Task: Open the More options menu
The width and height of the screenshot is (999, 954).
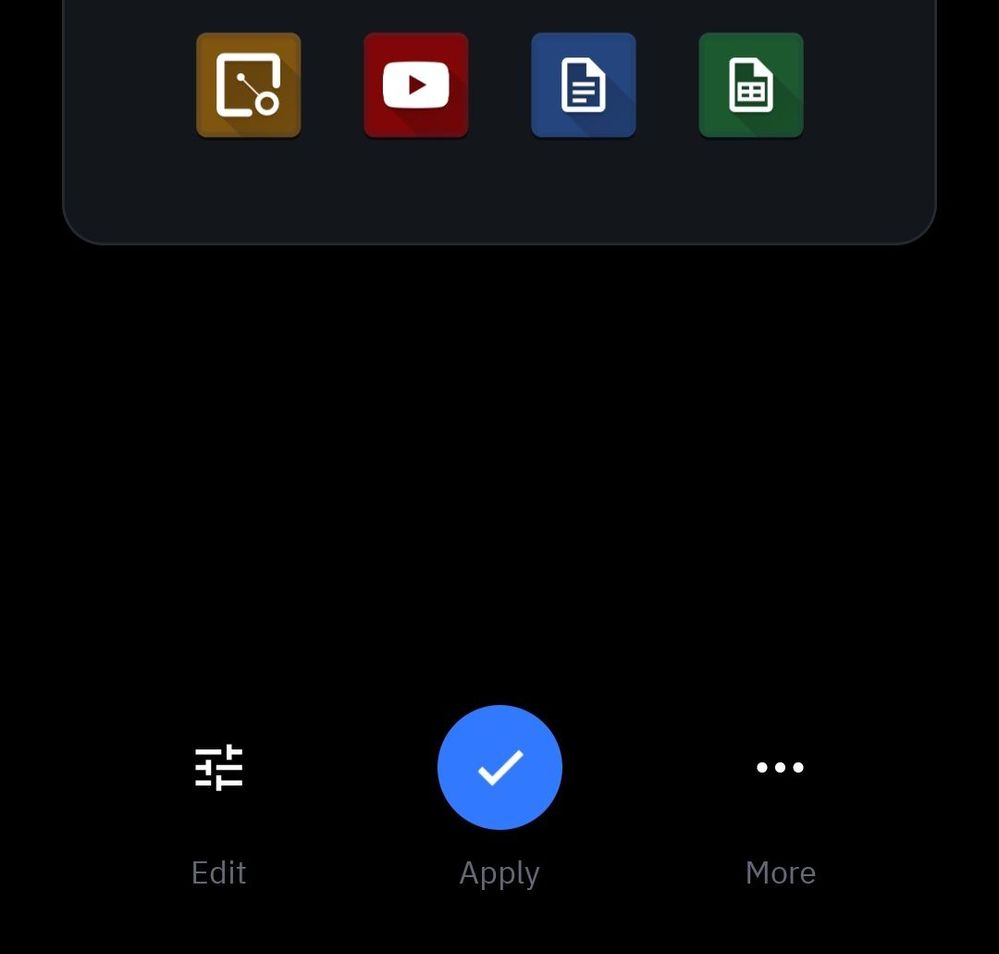Action: pos(780,768)
